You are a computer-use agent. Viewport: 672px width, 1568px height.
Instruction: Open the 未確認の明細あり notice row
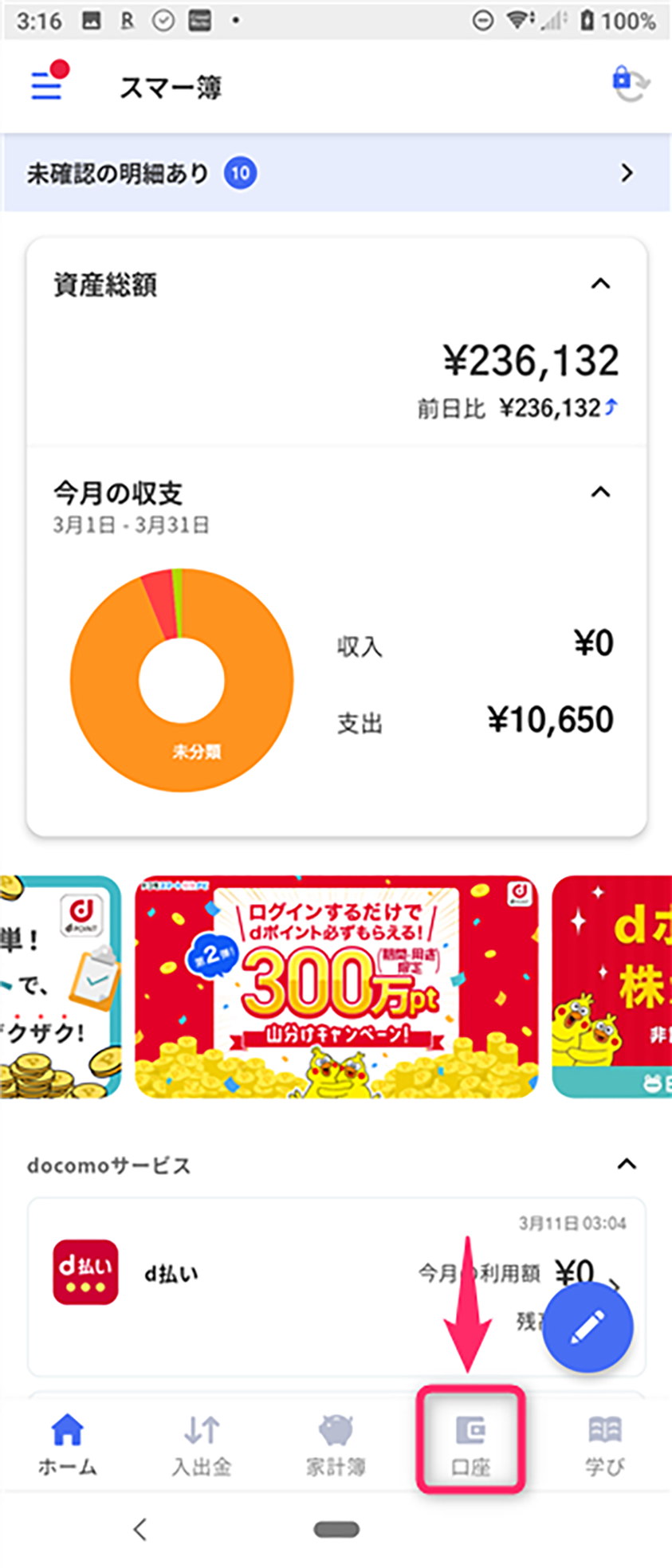335,173
